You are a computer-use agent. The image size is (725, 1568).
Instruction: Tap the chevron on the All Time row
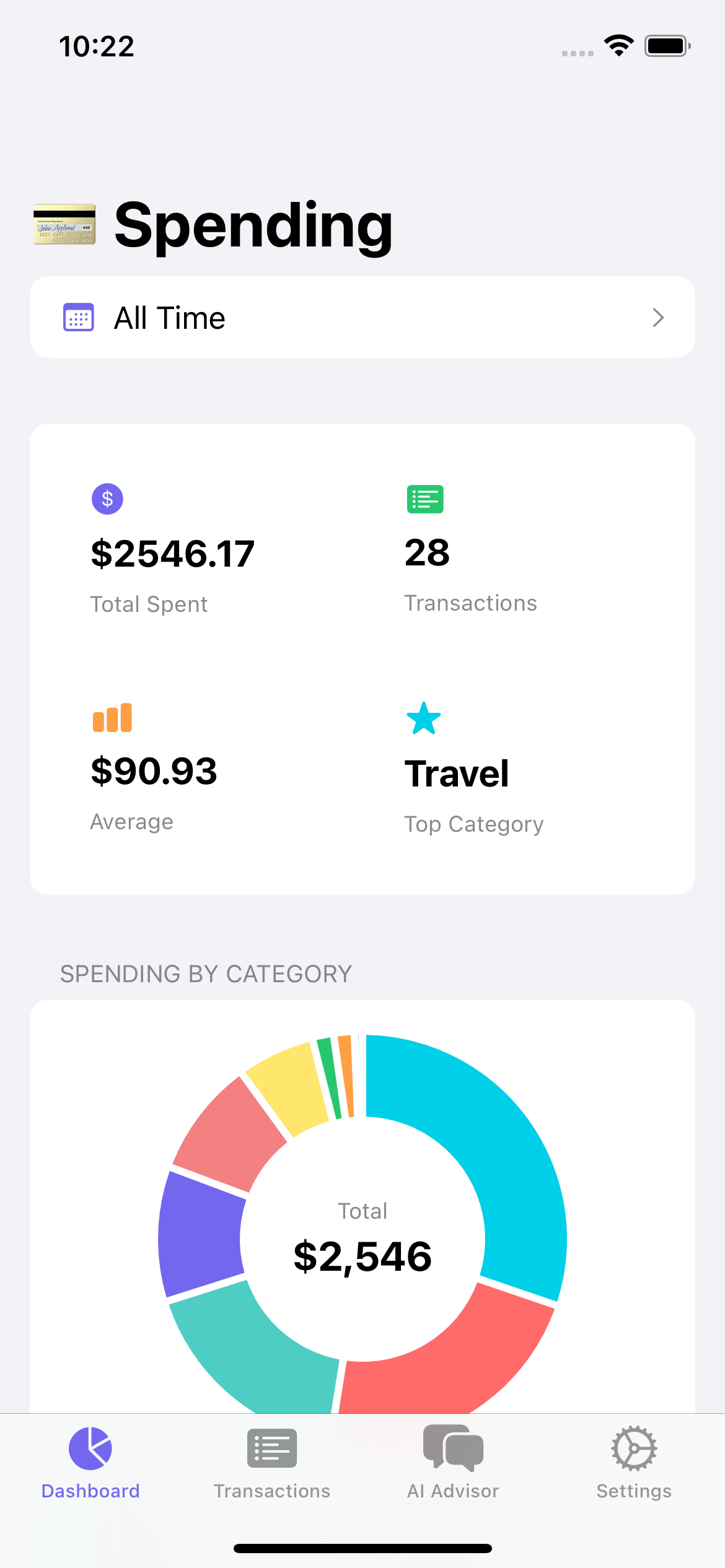point(658,317)
